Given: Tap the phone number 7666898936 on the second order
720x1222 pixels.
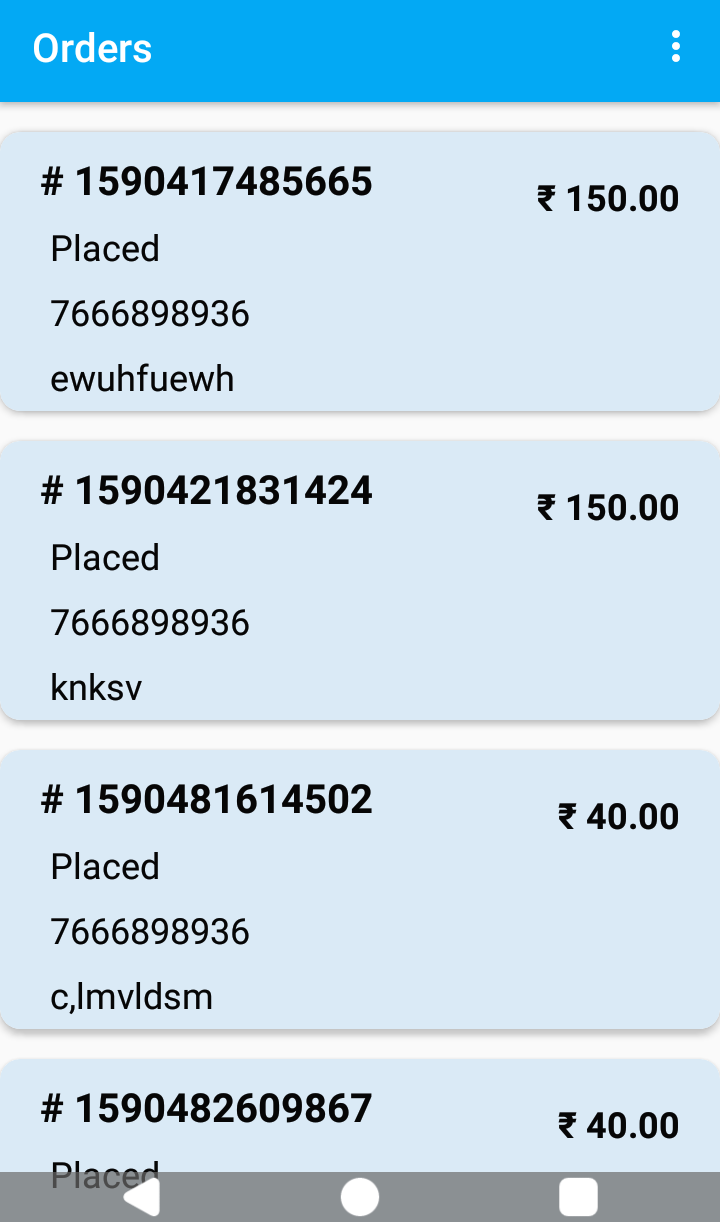Looking at the screenshot, I should (x=150, y=622).
